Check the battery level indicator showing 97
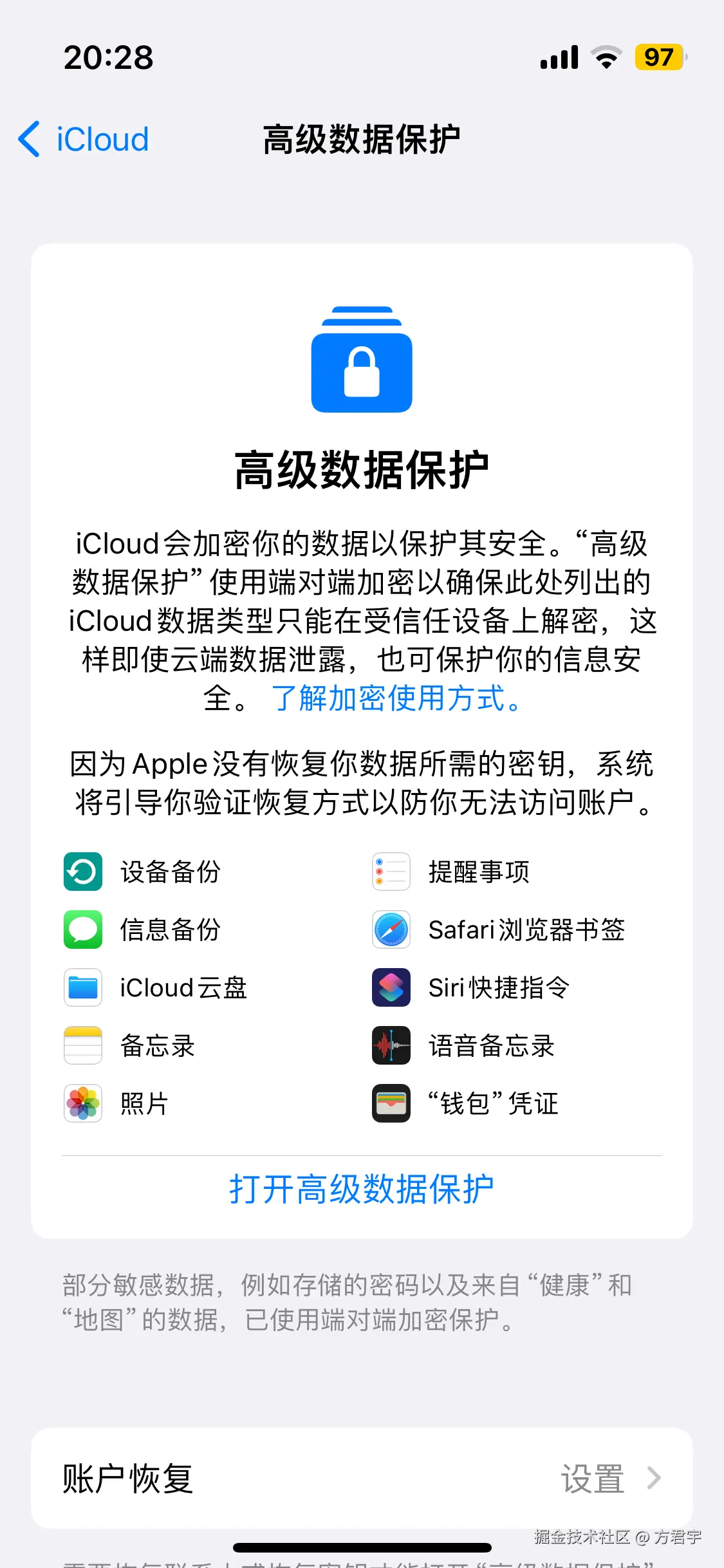Screen dimensions: 724x1568 click(658, 58)
